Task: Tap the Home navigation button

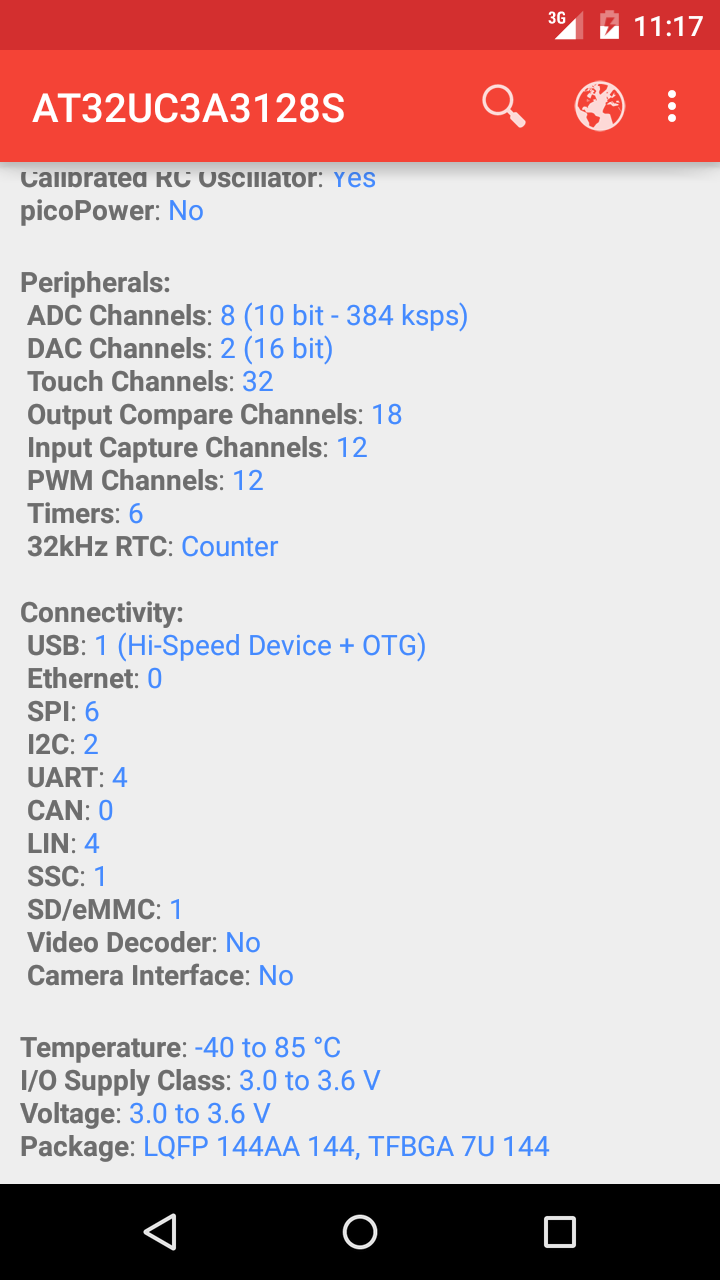Action: 360,1232
